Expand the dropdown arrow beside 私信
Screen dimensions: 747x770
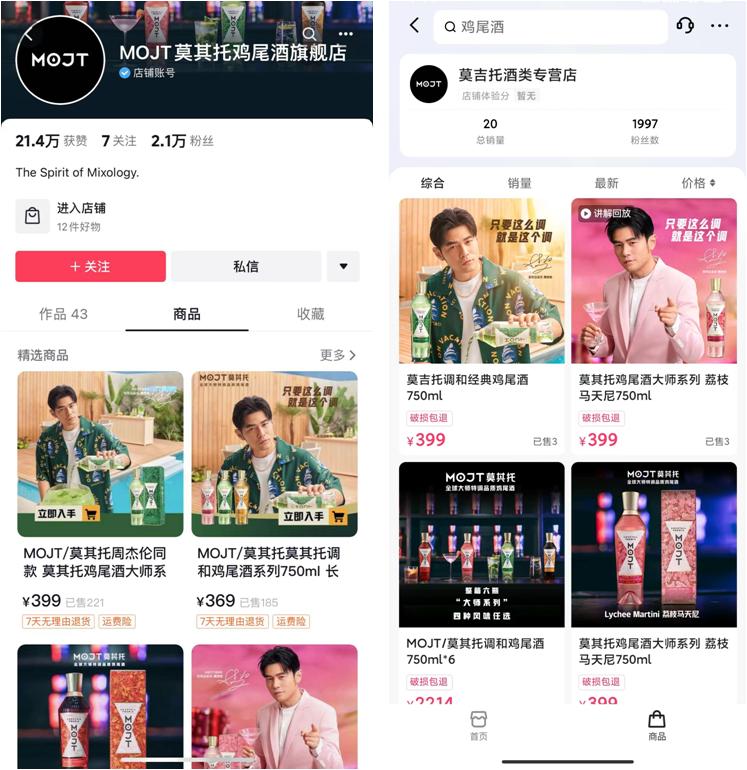click(x=343, y=266)
